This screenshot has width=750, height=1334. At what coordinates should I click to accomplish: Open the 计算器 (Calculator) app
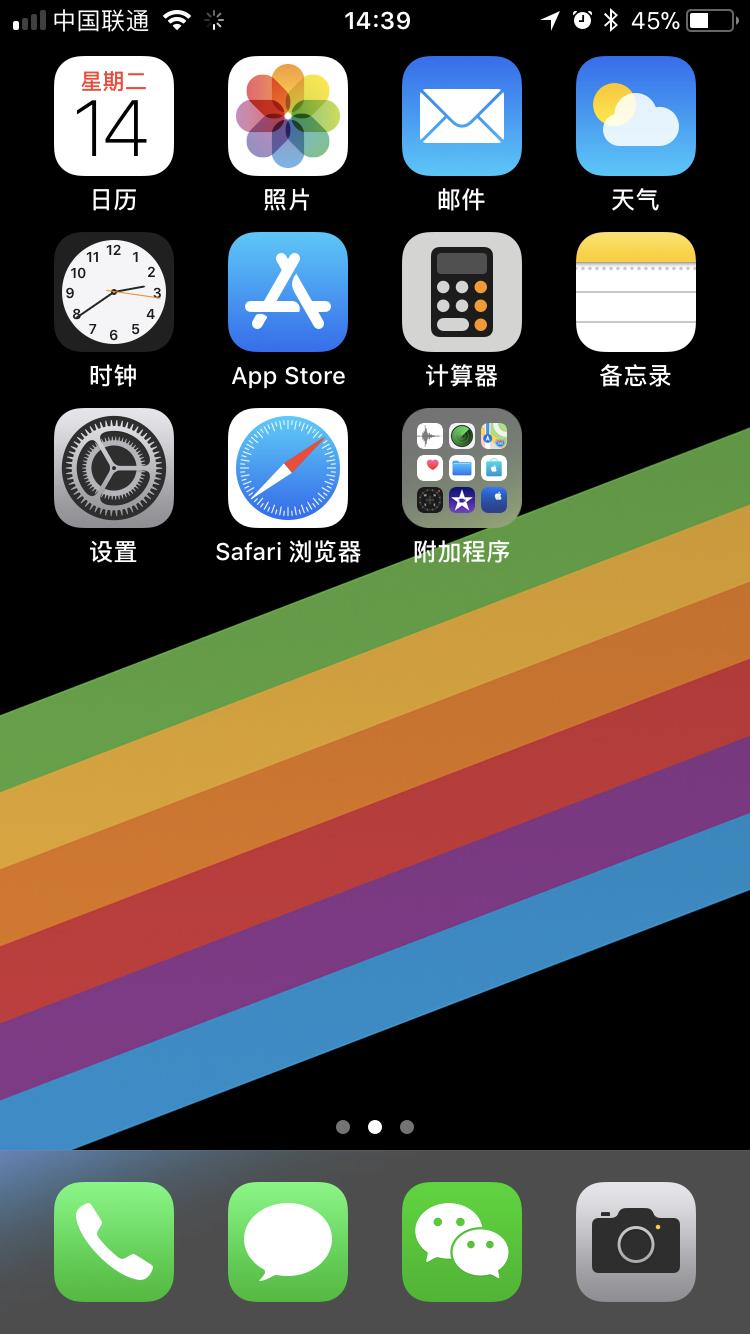point(461,291)
